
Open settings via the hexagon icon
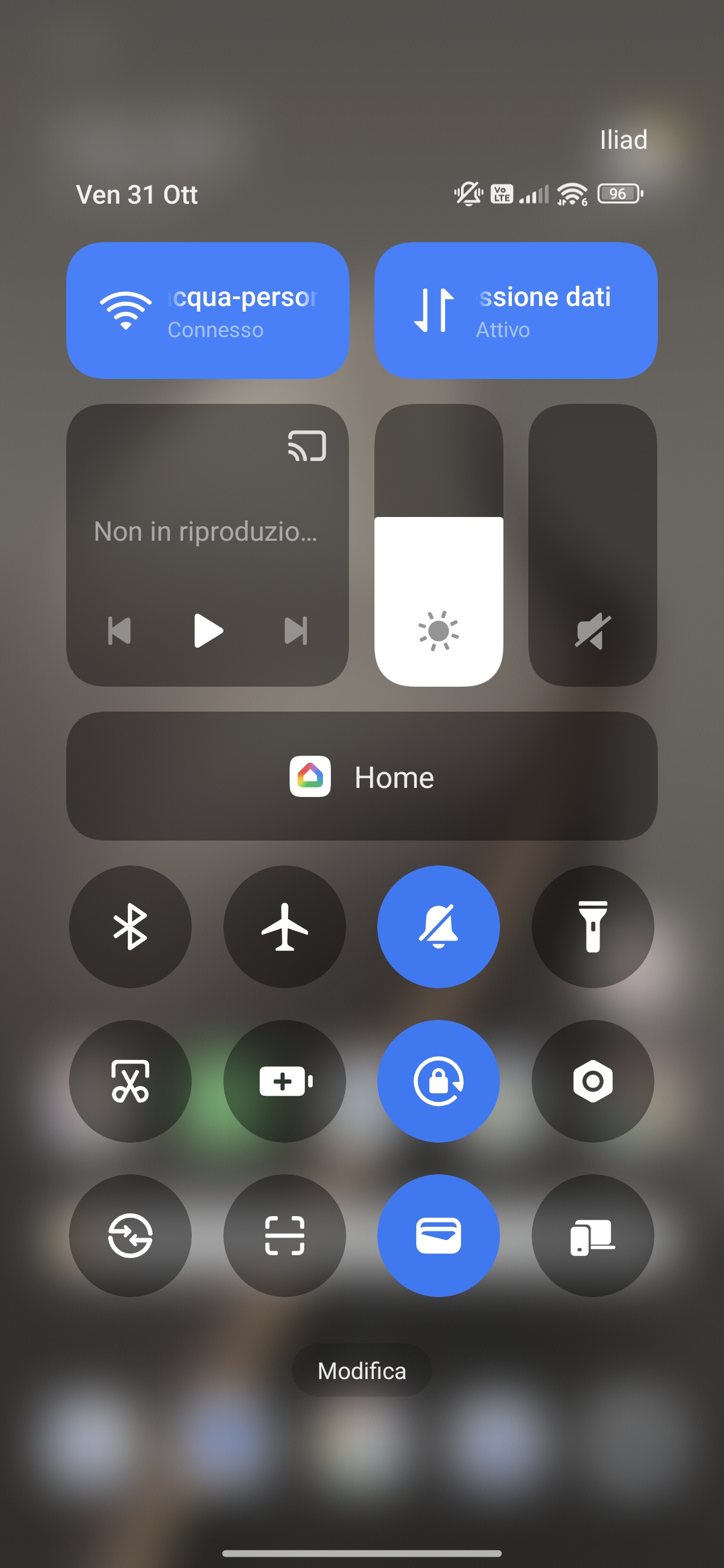592,1081
